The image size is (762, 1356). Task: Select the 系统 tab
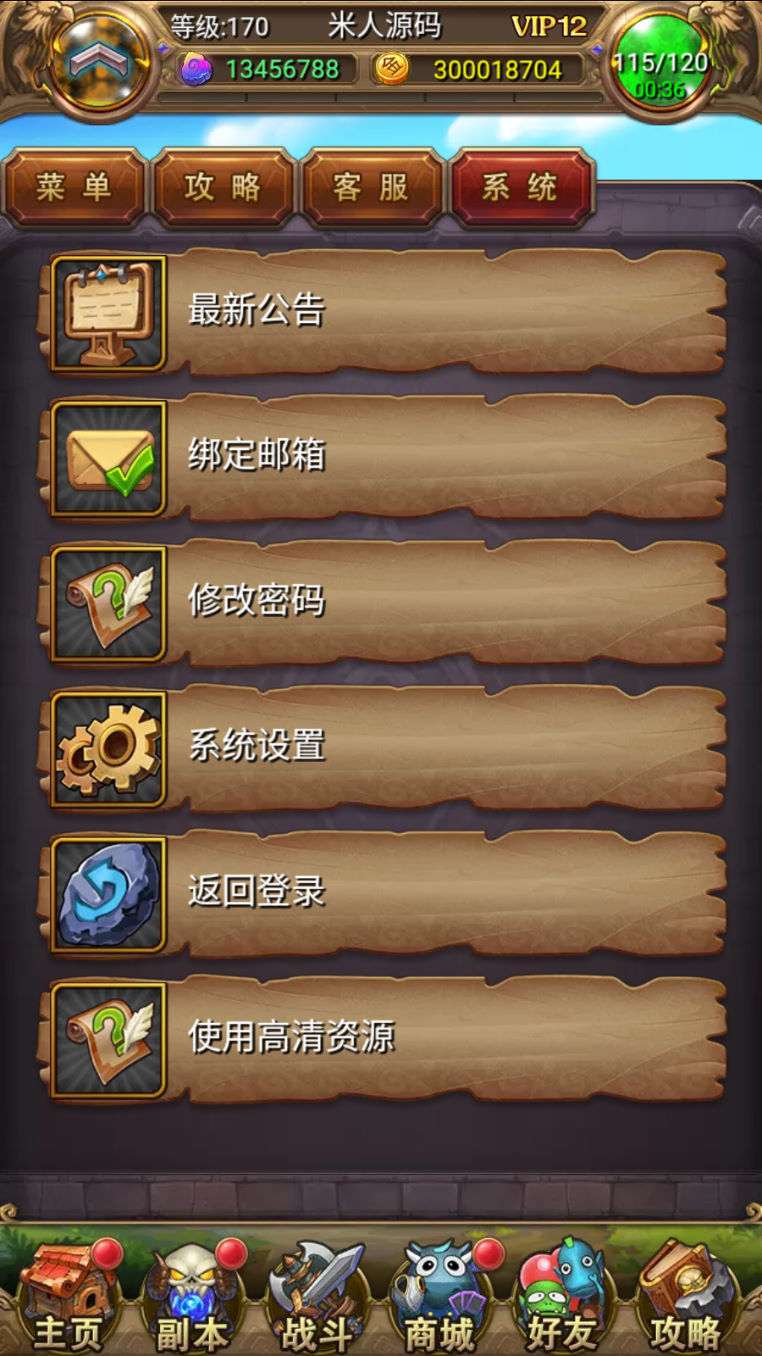(x=521, y=188)
